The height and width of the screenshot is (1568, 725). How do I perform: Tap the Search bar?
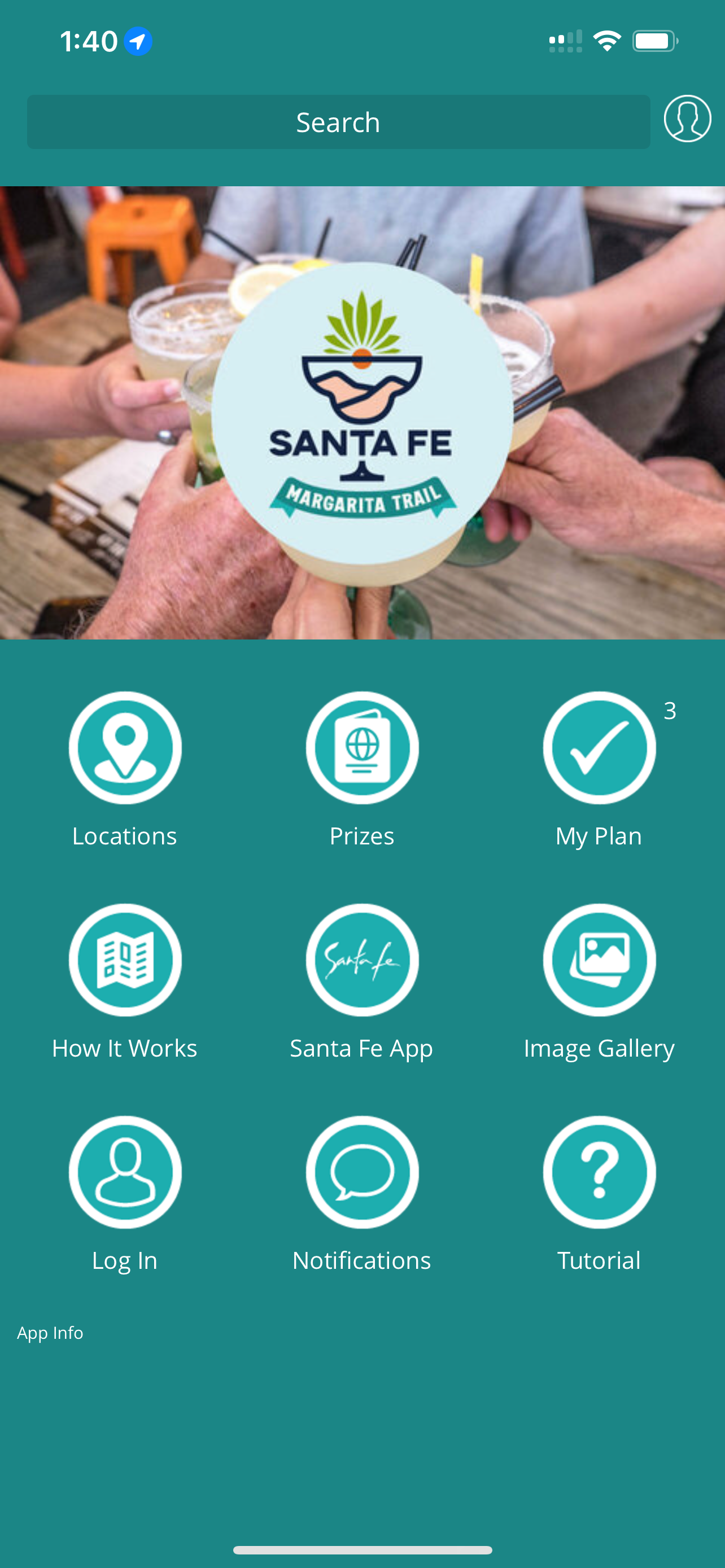click(338, 122)
